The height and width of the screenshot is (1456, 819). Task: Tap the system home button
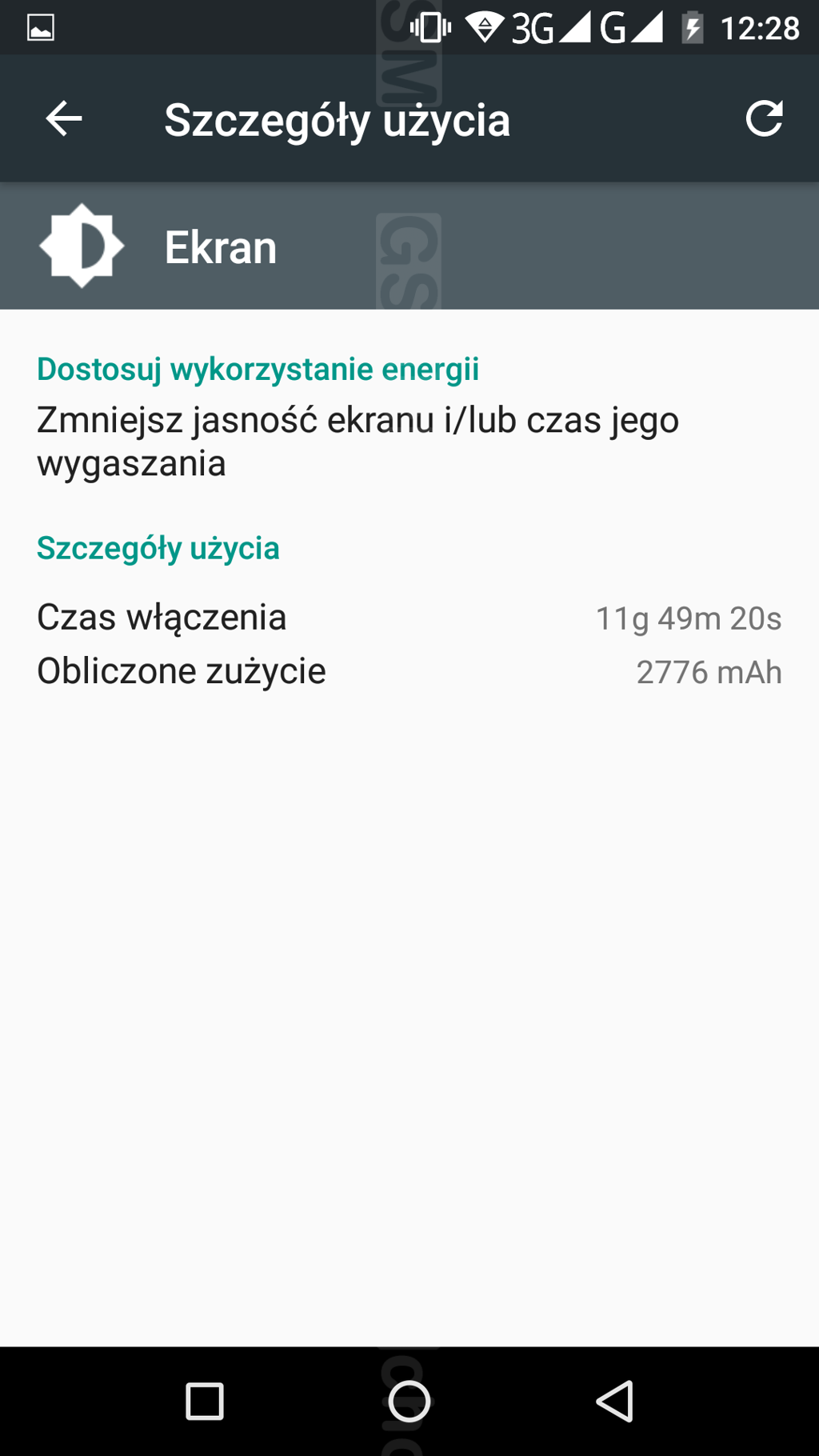tap(409, 1401)
